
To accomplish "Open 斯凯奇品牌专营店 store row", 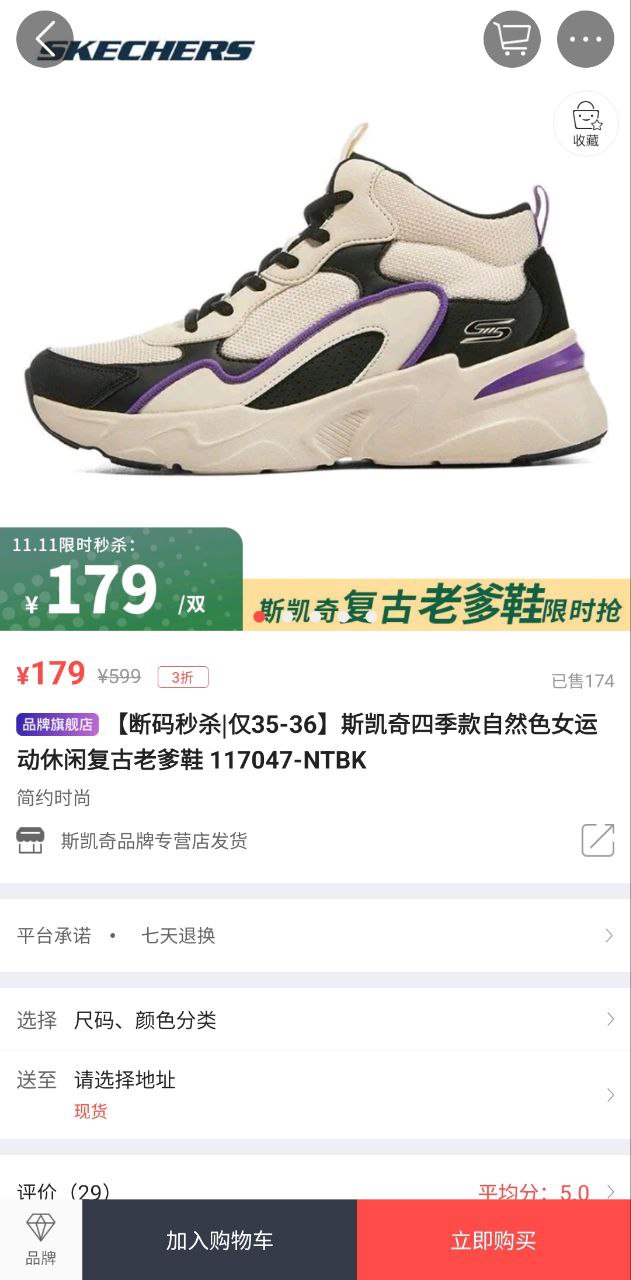I will (x=153, y=841).
